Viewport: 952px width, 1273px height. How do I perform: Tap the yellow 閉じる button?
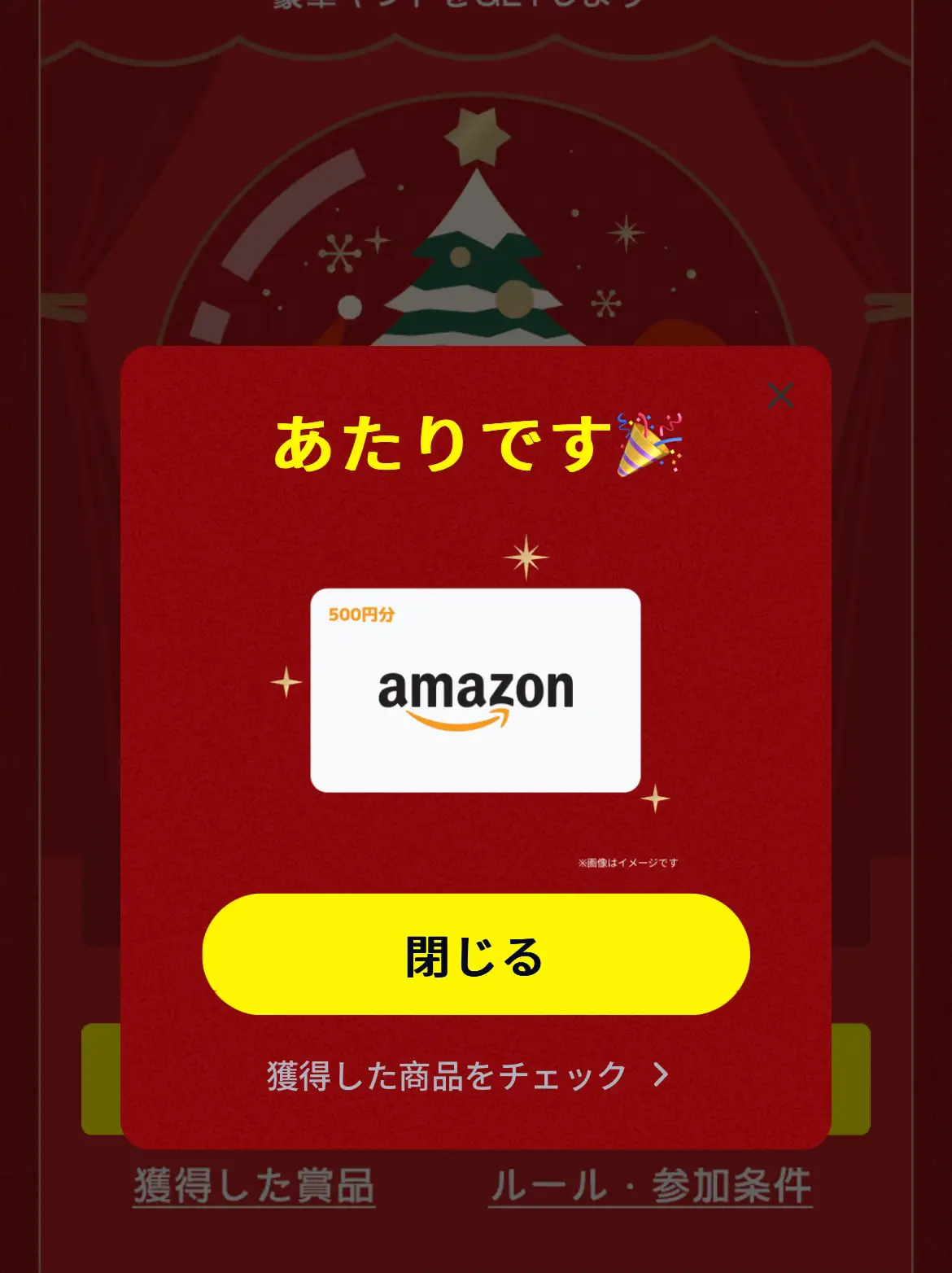tap(475, 955)
